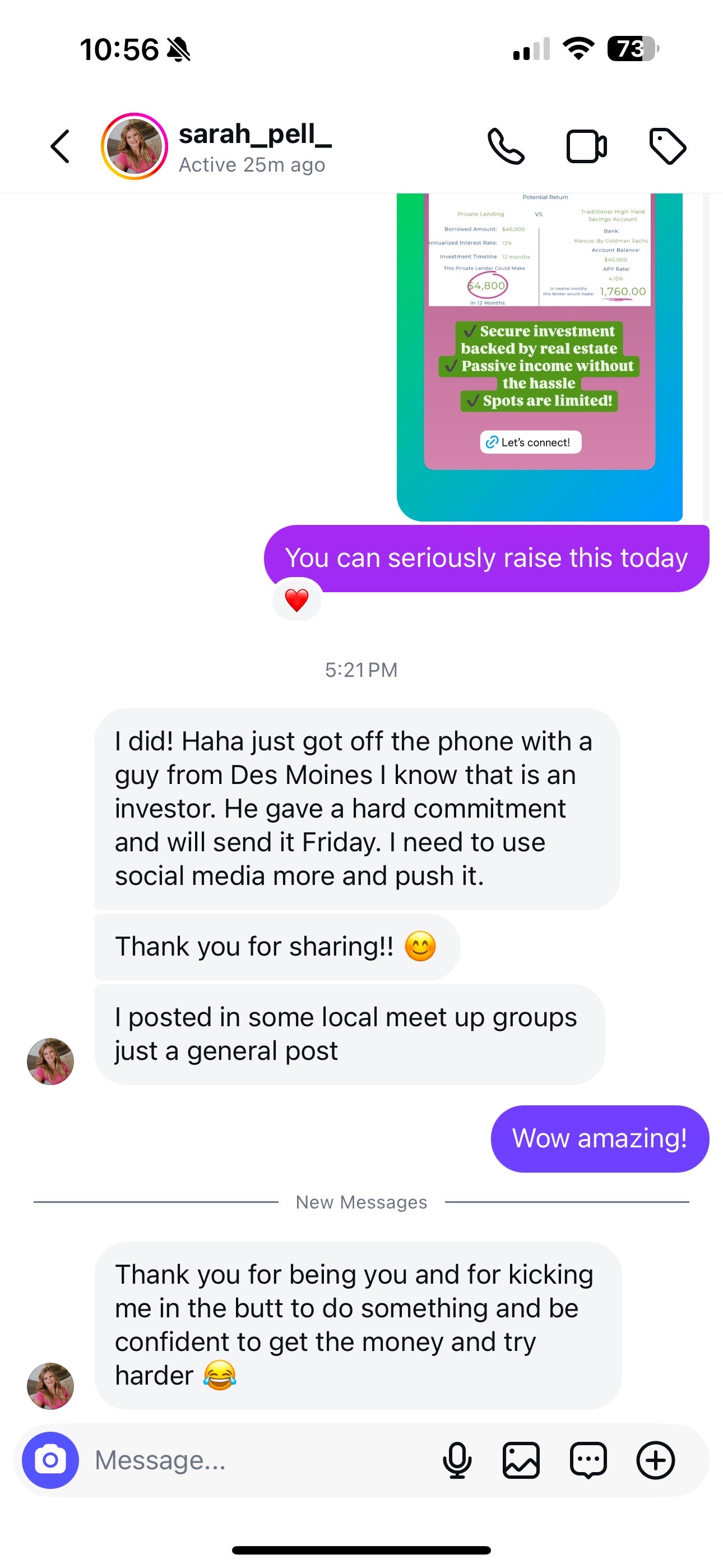
Task: Open the plus menu for more options
Action: (655, 1460)
